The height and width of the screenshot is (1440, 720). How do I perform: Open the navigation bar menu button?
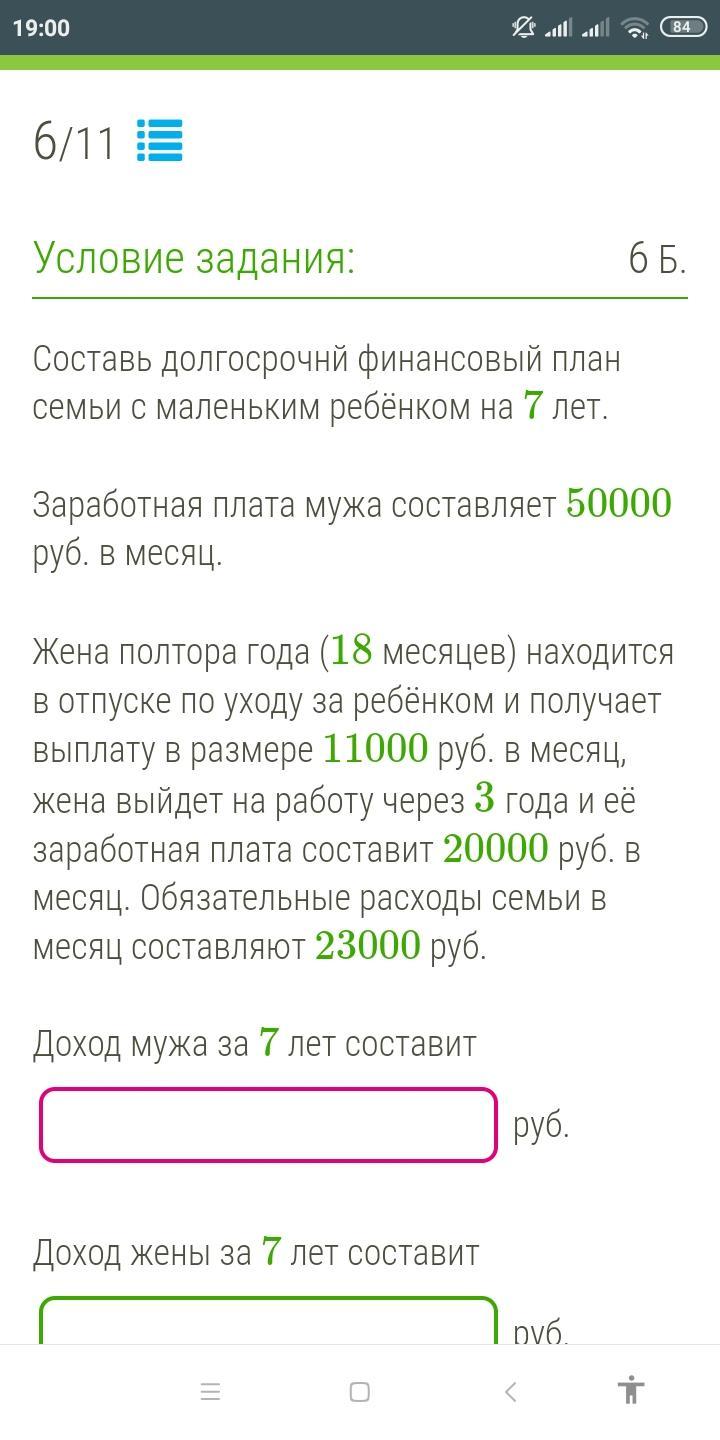(210, 1392)
